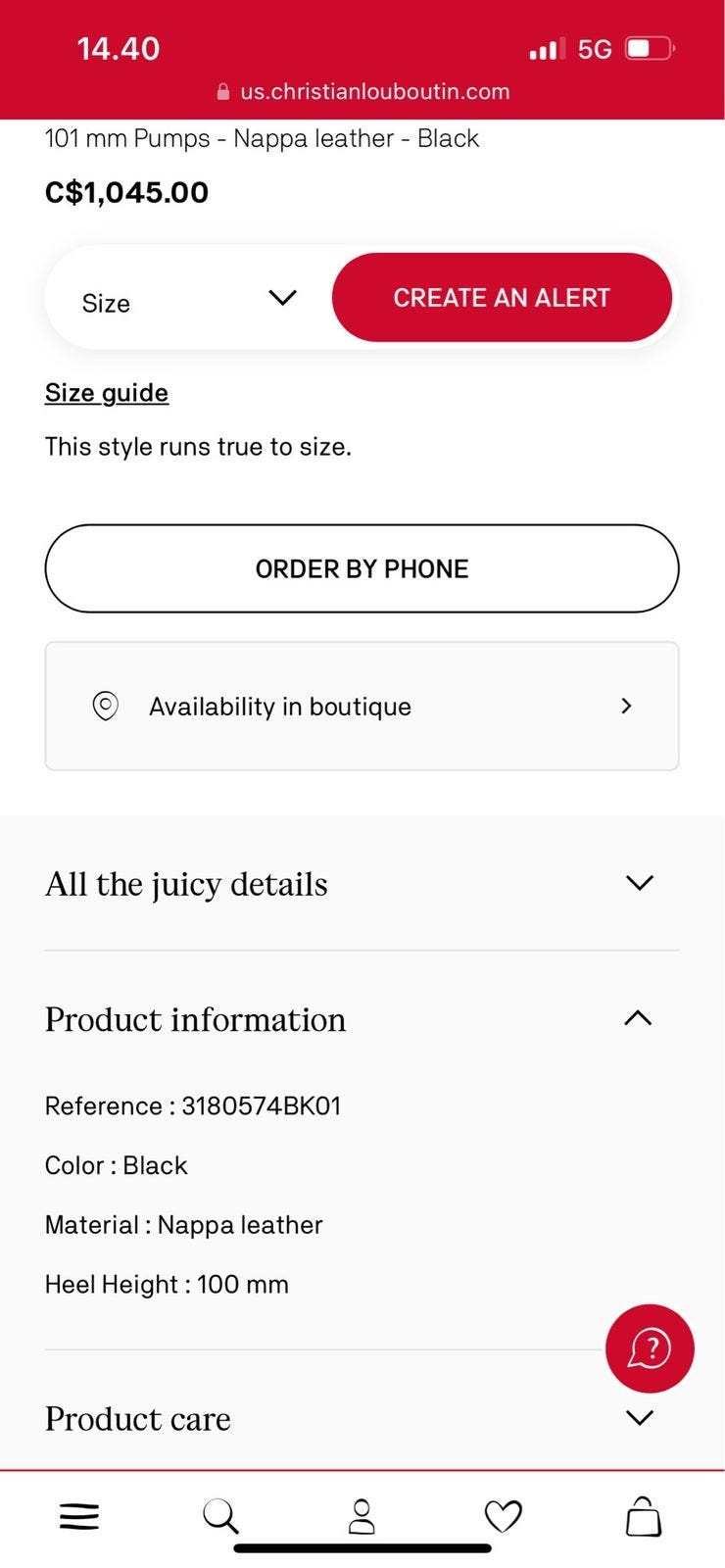Viewport: 725px width, 1568px height.
Task: Expand All the juicy details
Action: tap(362, 883)
